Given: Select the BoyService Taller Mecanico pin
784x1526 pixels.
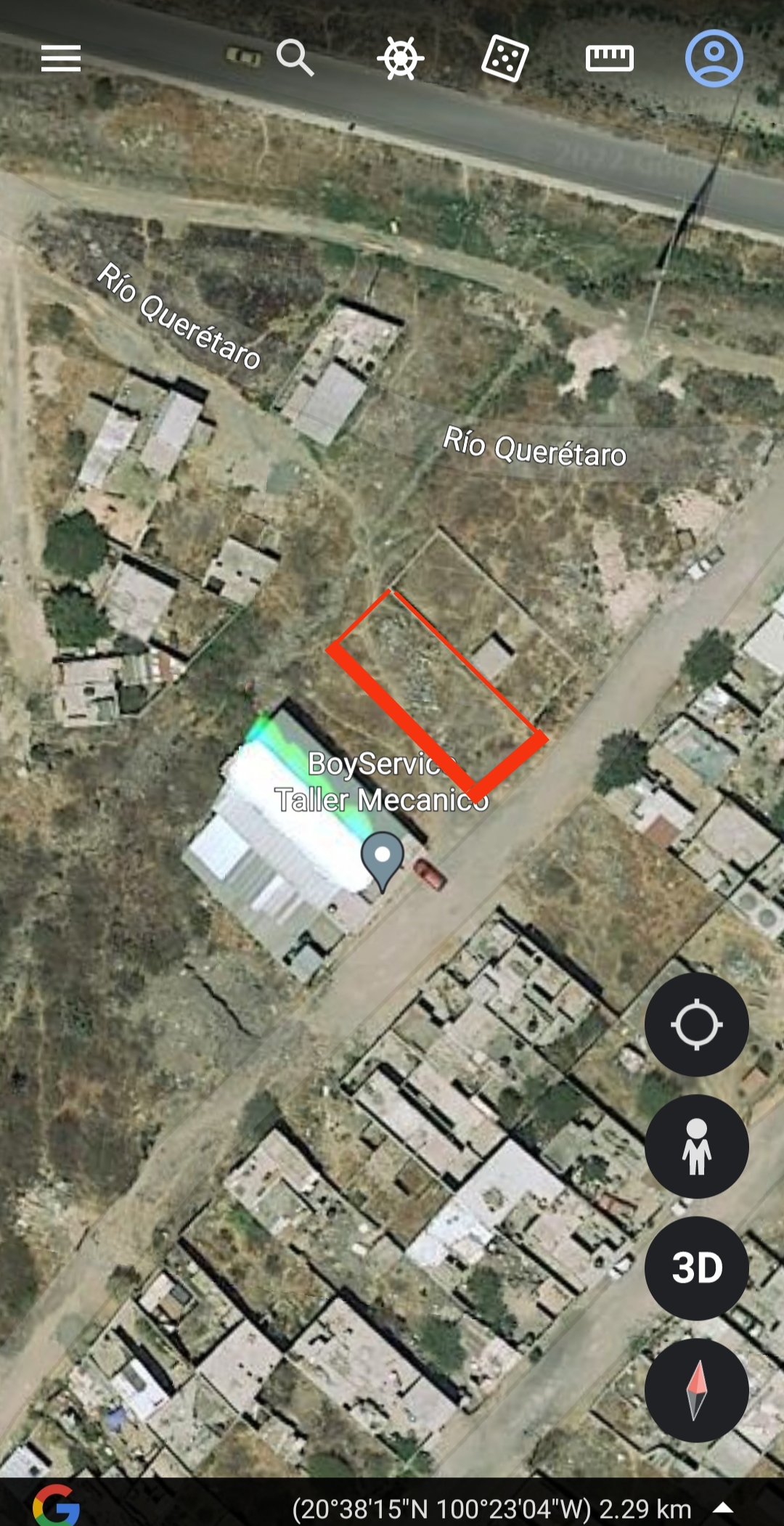Looking at the screenshot, I should tap(383, 857).
